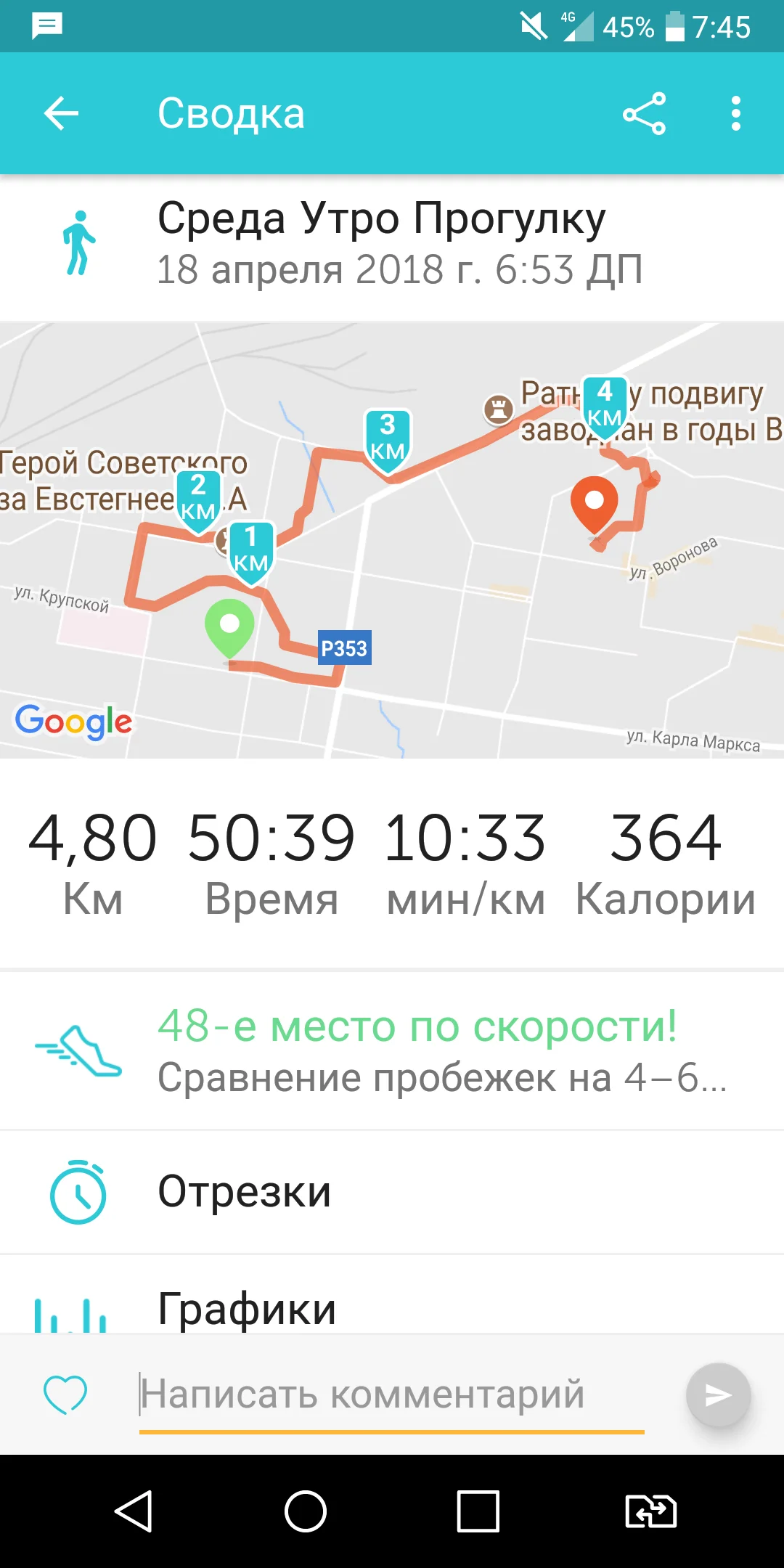The width and height of the screenshot is (784, 1568).
Task: Open the three-dot overflow menu
Action: point(736,113)
